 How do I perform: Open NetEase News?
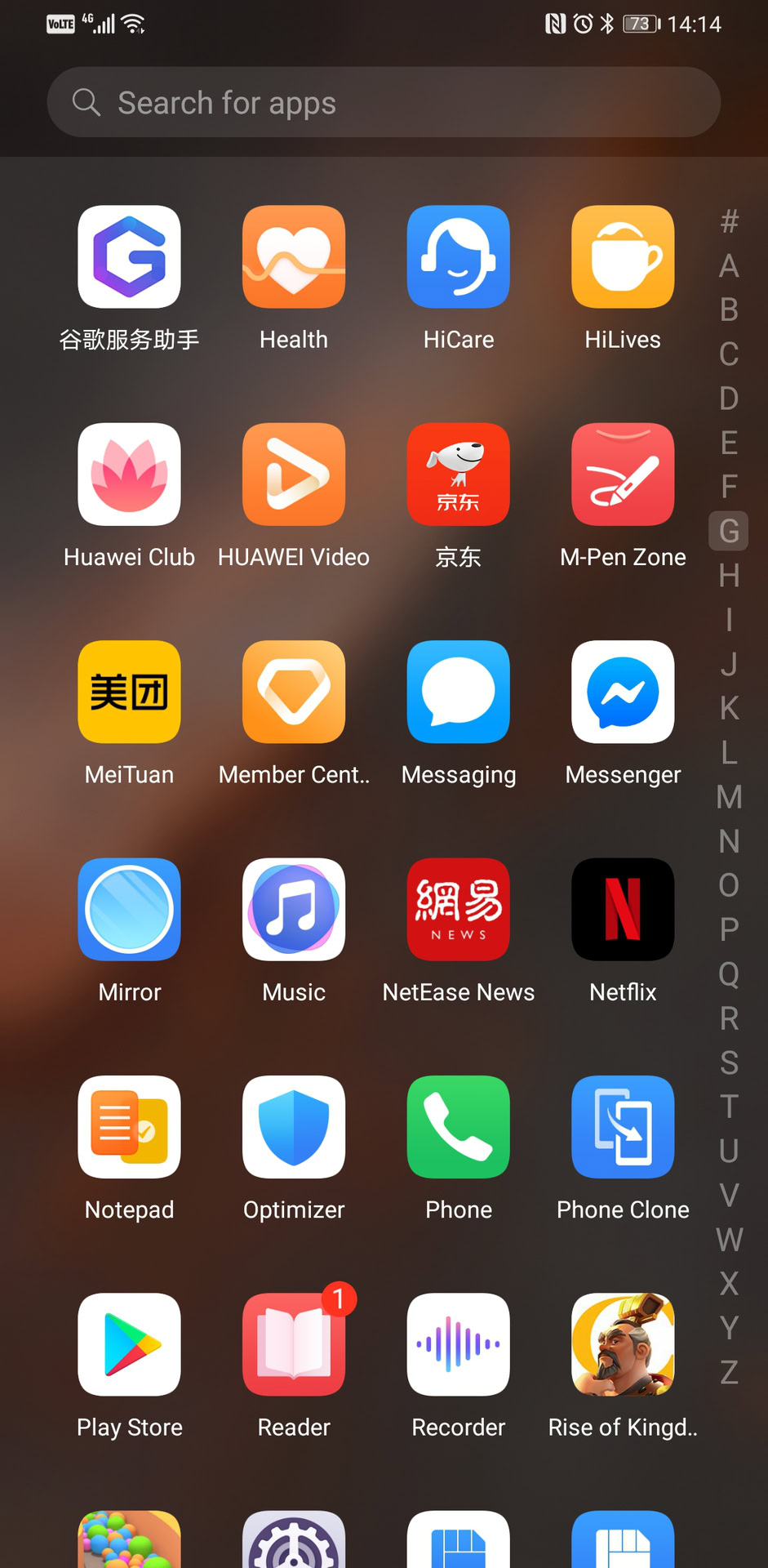click(x=459, y=910)
